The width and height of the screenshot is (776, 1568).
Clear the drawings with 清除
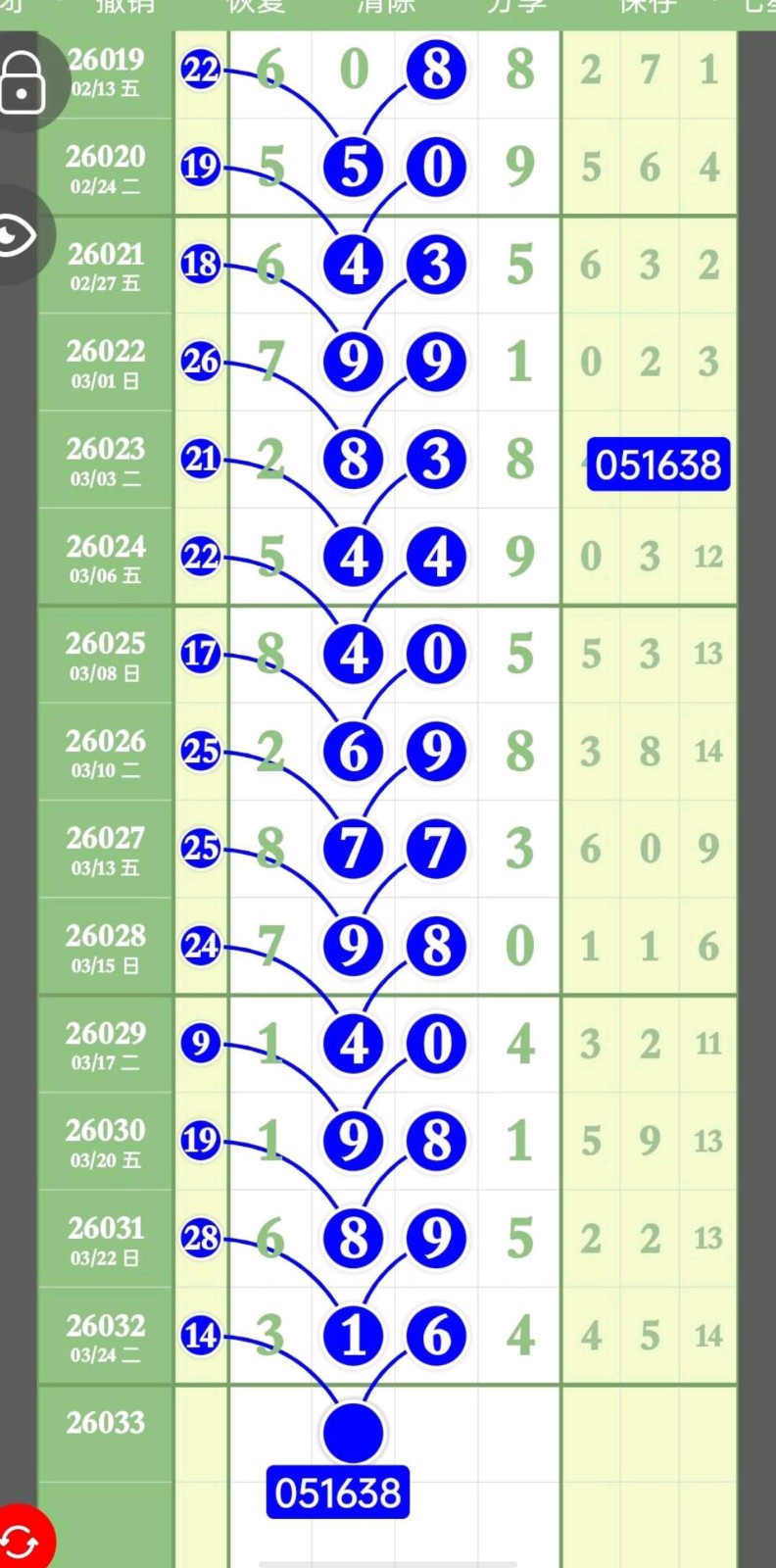point(386,6)
